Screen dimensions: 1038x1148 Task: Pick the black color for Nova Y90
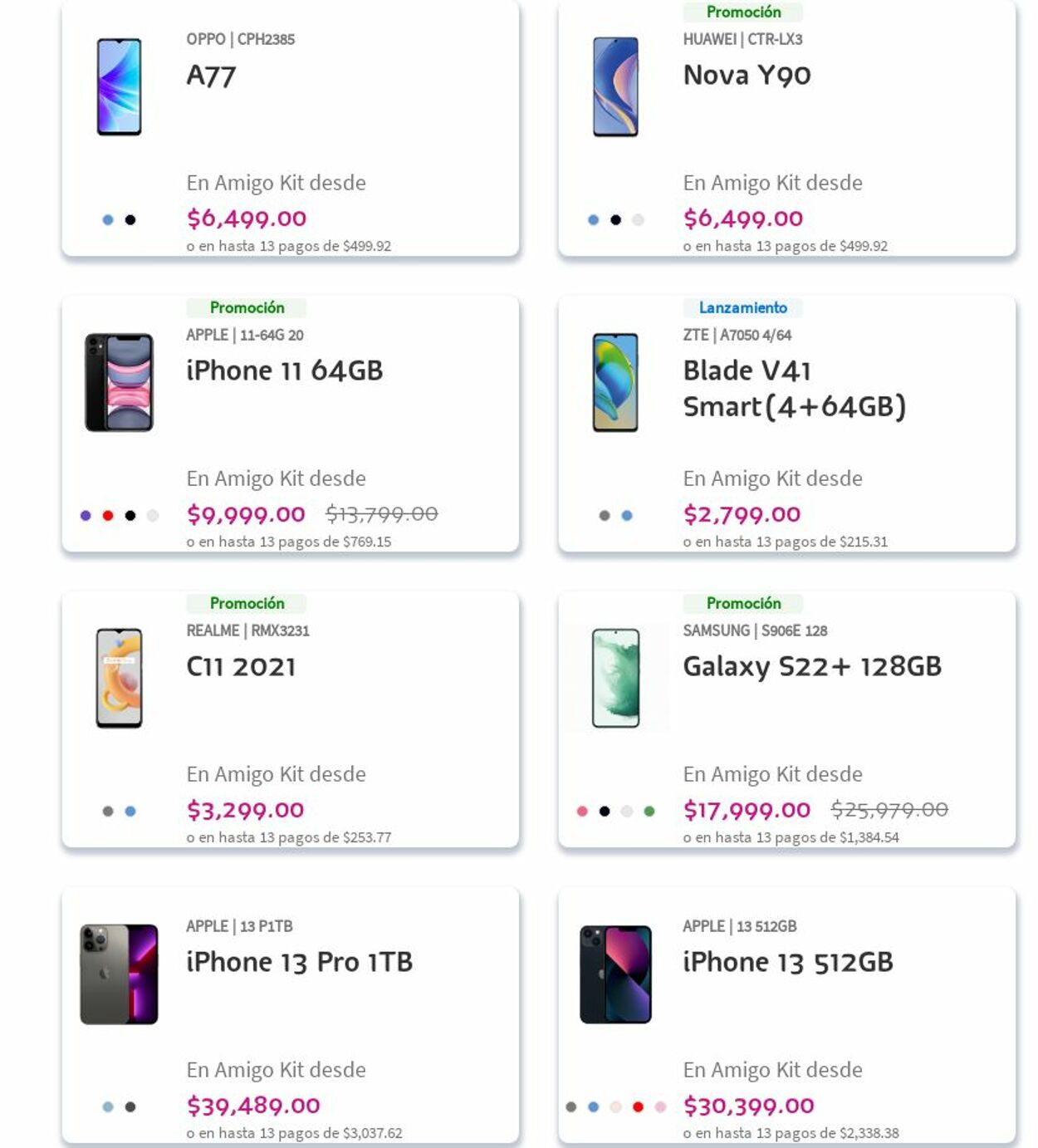pyautogui.click(x=615, y=220)
